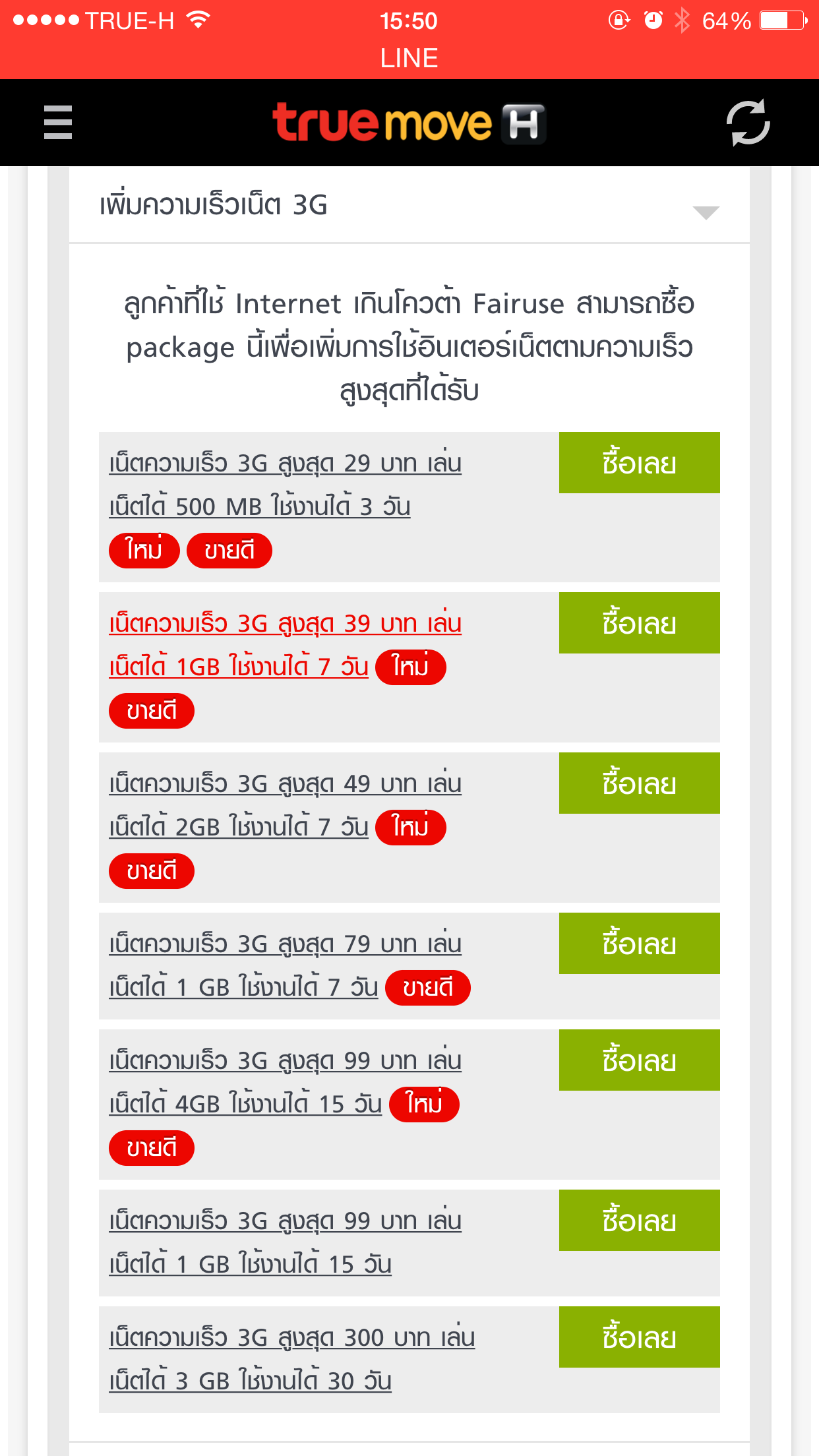Open the hamburger menu

pyautogui.click(x=58, y=123)
